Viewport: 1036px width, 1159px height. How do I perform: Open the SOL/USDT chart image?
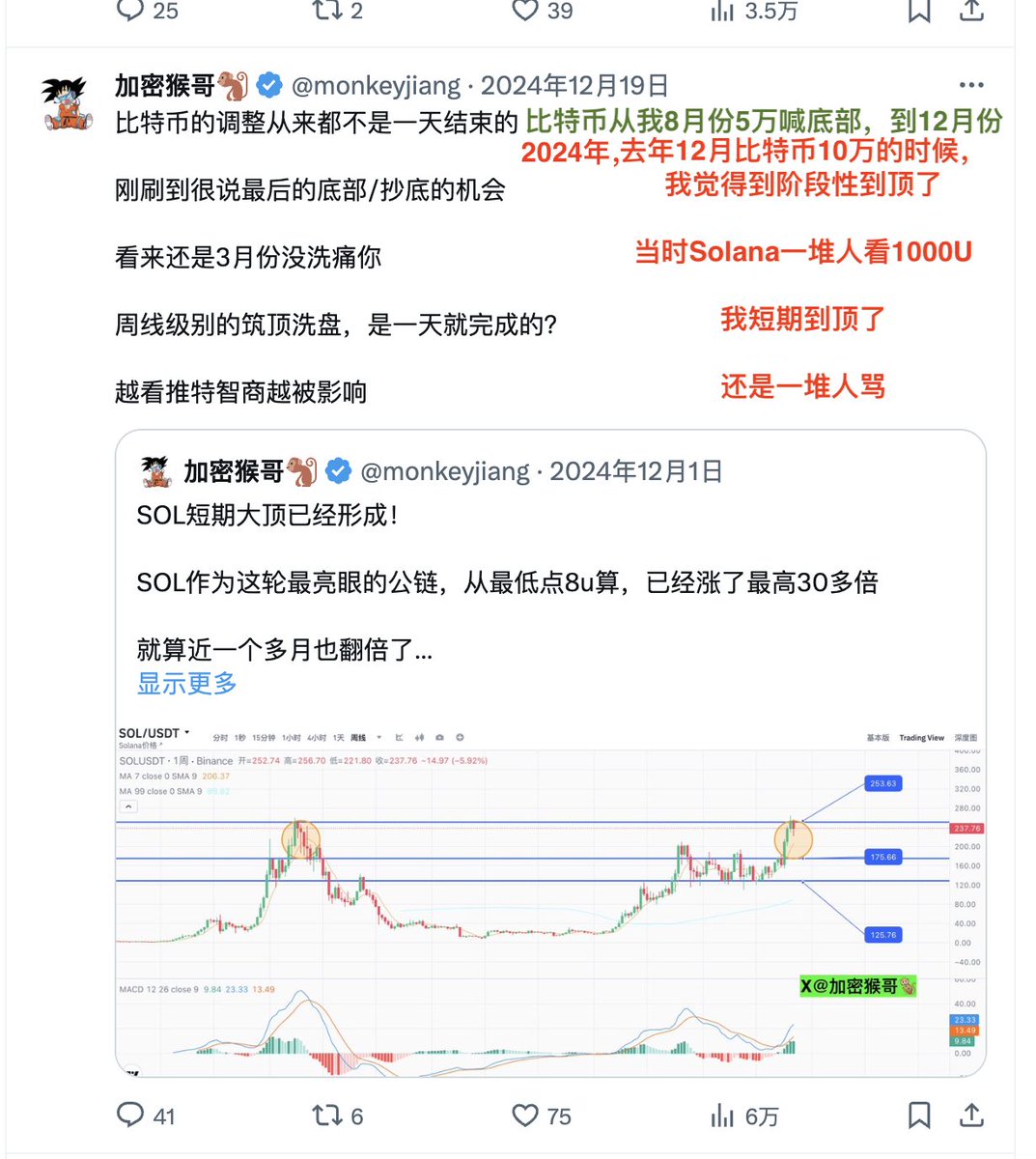(x=550, y=898)
